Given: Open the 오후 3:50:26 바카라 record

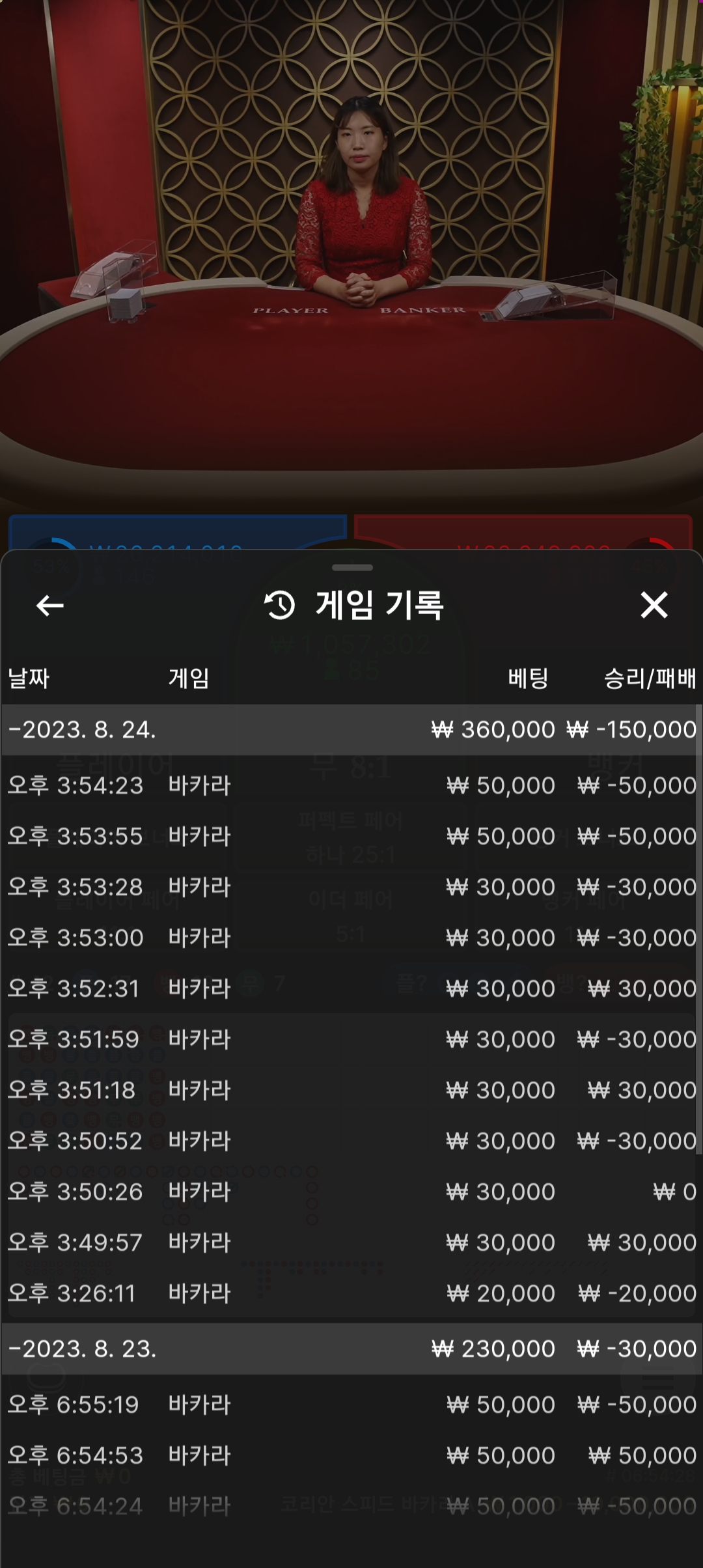Looking at the screenshot, I should point(351,1192).
